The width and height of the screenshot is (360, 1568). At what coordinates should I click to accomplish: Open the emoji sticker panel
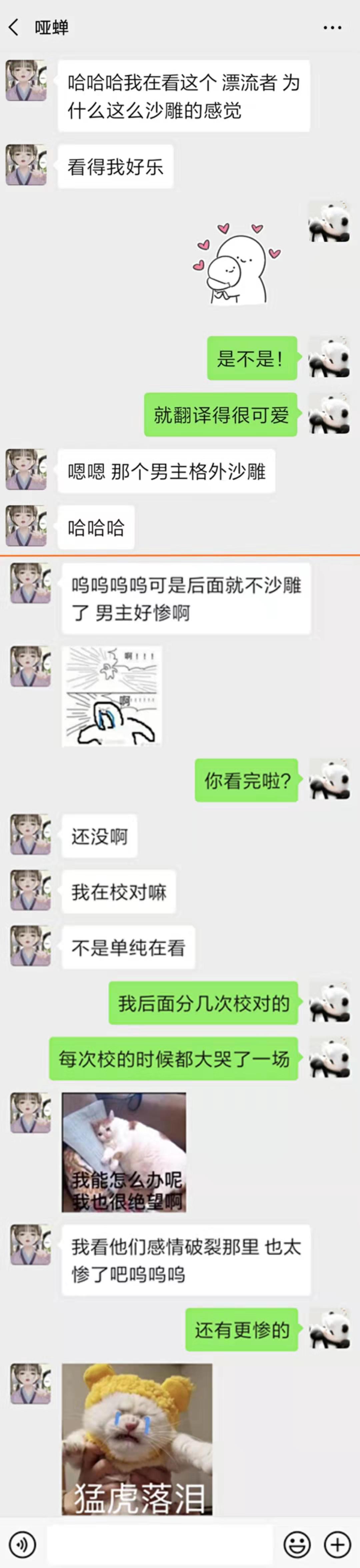click(297, 1544)
